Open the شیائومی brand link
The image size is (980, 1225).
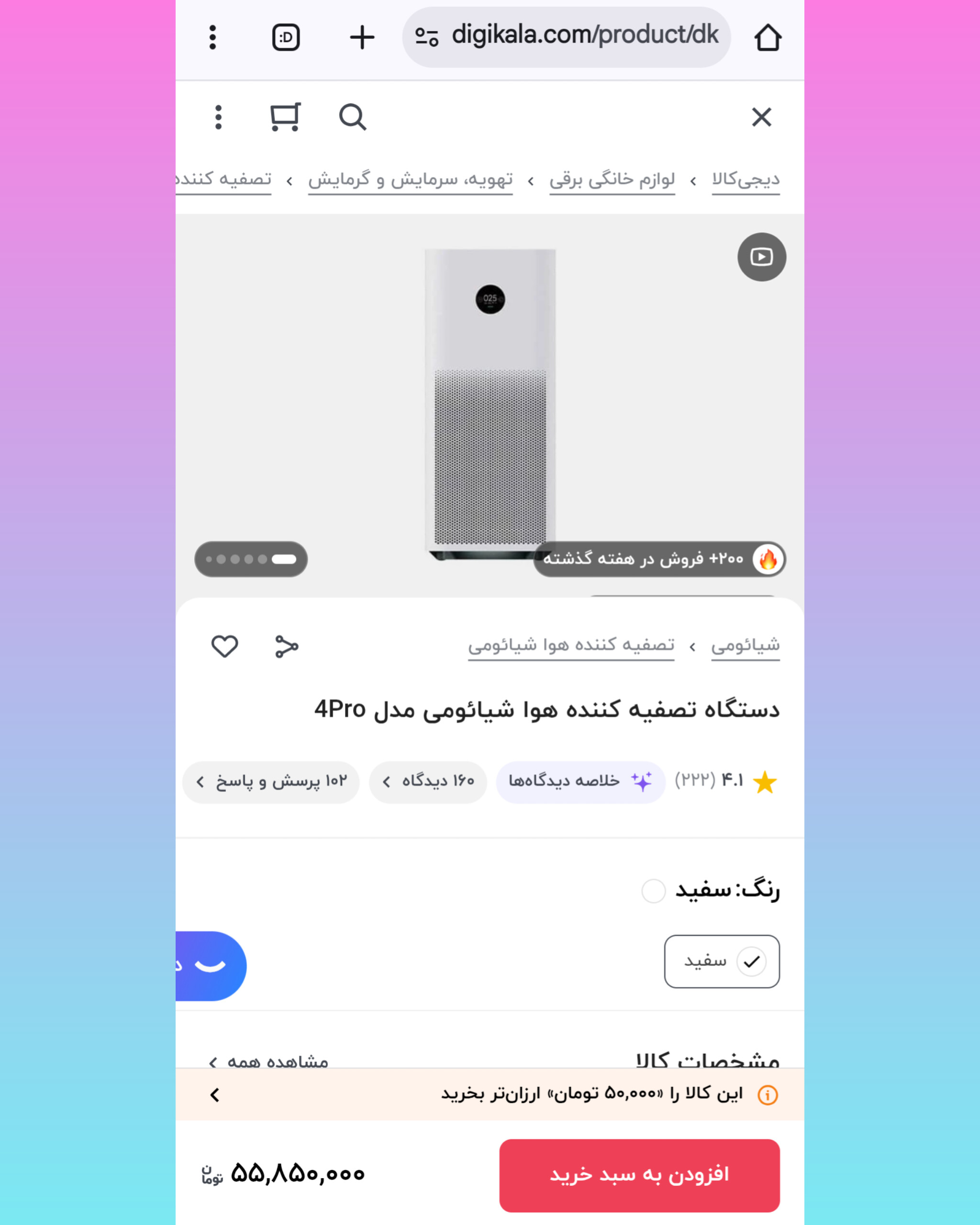pyautogui.click(x=745, y=646)
